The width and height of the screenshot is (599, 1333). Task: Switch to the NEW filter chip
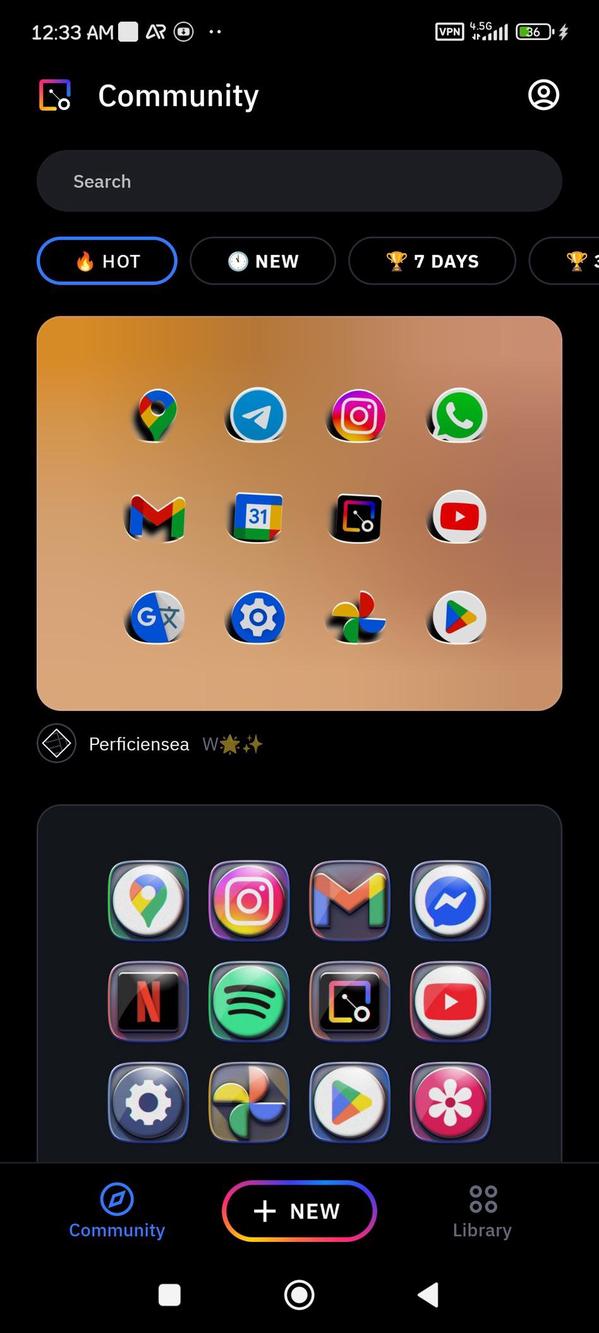click(263, 261)
